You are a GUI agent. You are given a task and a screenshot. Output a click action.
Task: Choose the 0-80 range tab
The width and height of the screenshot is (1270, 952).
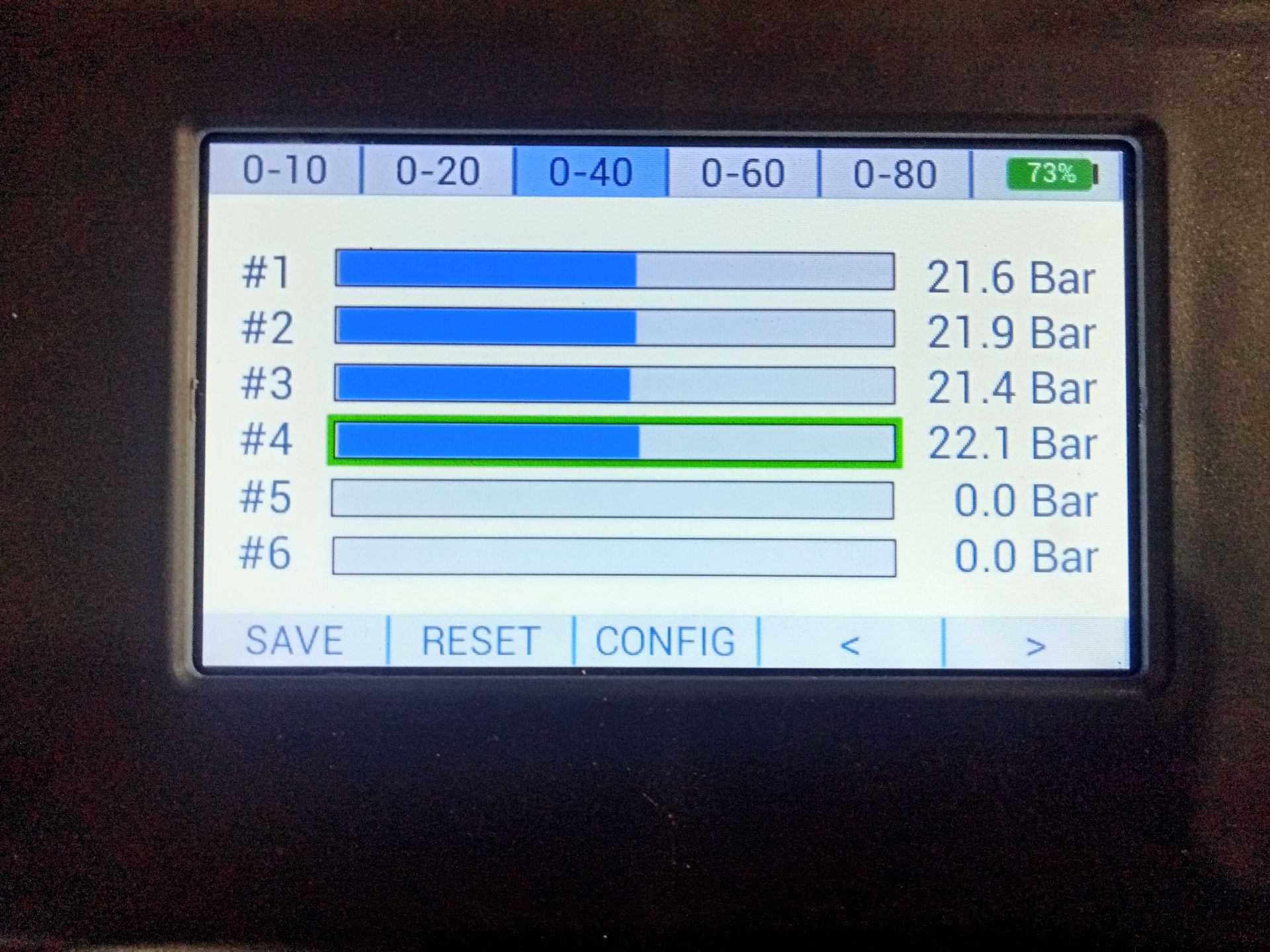point(895,175)
